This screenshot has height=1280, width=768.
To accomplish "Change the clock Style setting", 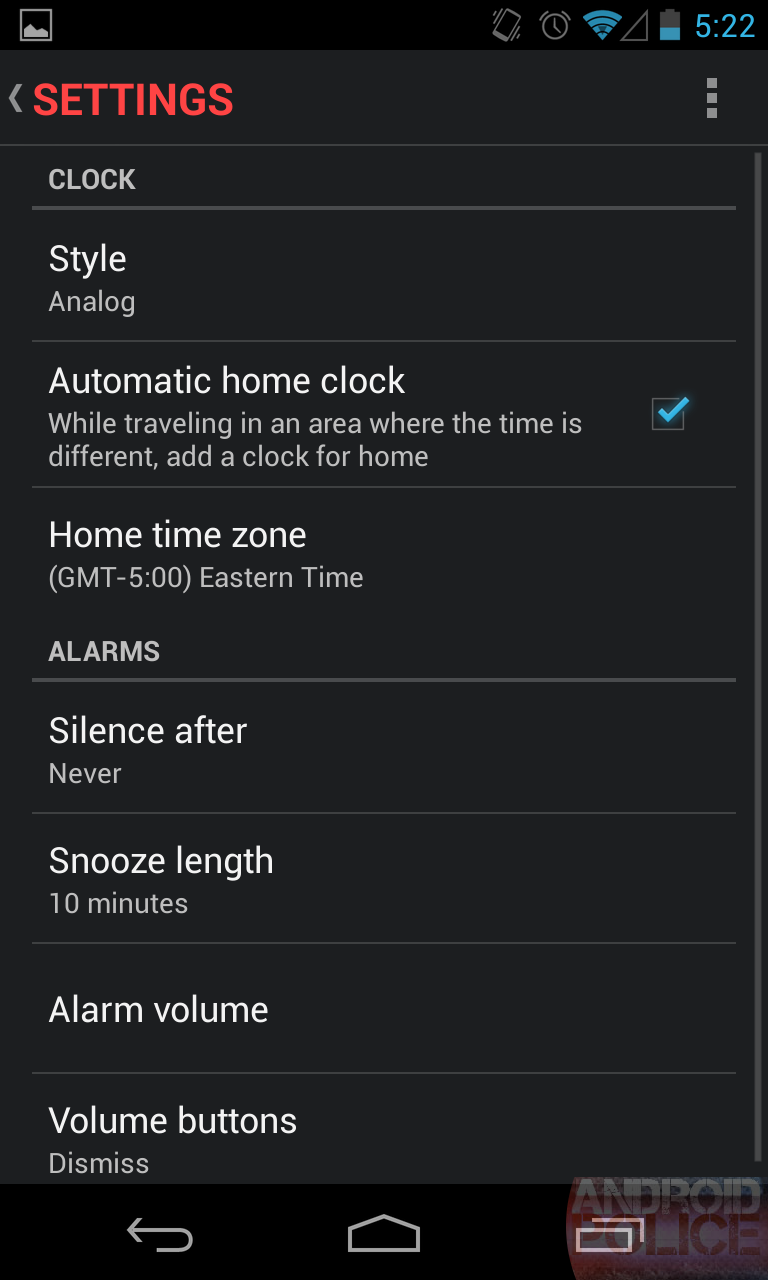I will click(x=384, y=278).
